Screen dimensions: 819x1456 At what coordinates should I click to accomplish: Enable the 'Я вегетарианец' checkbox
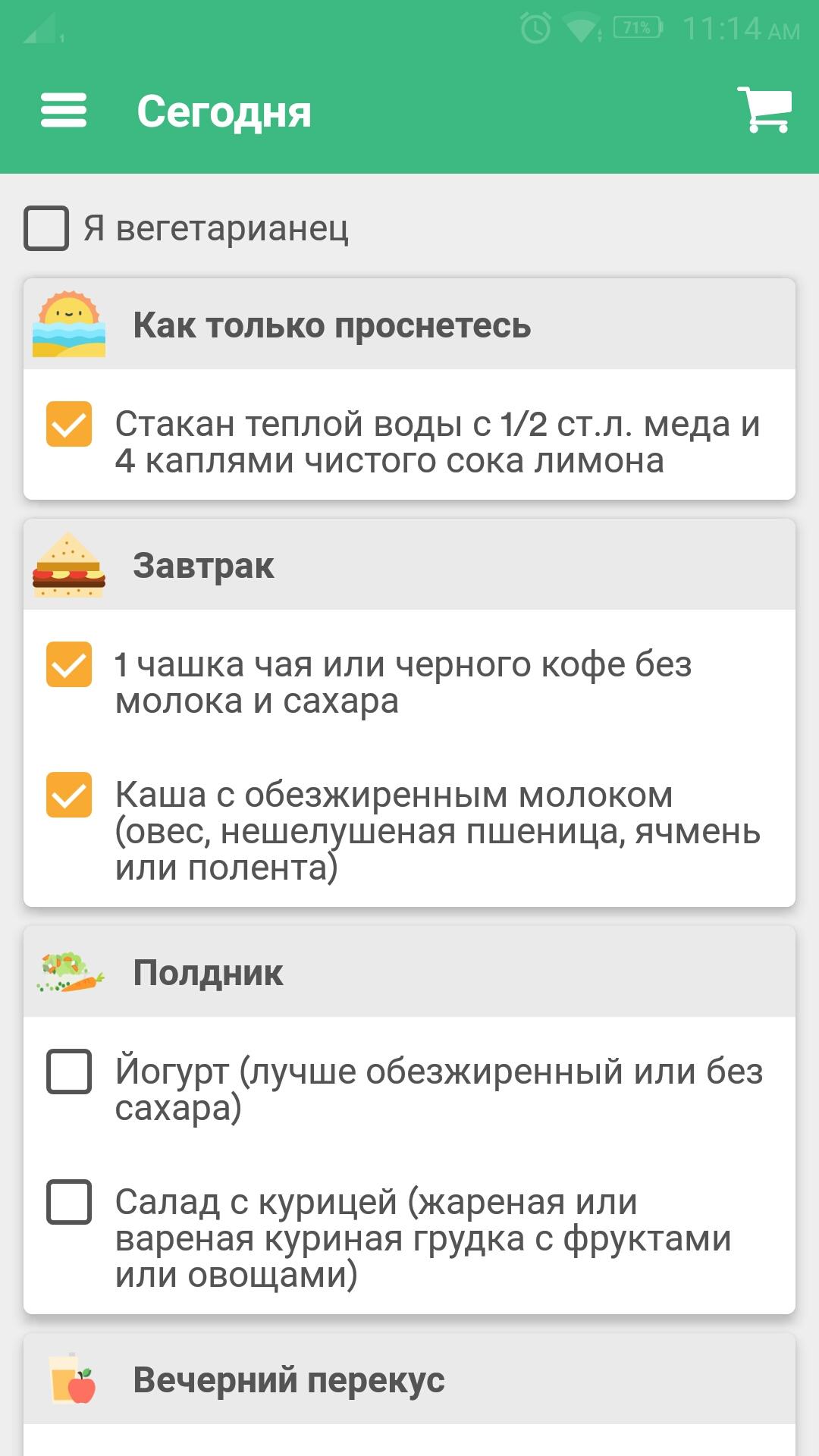coord(46,227)
